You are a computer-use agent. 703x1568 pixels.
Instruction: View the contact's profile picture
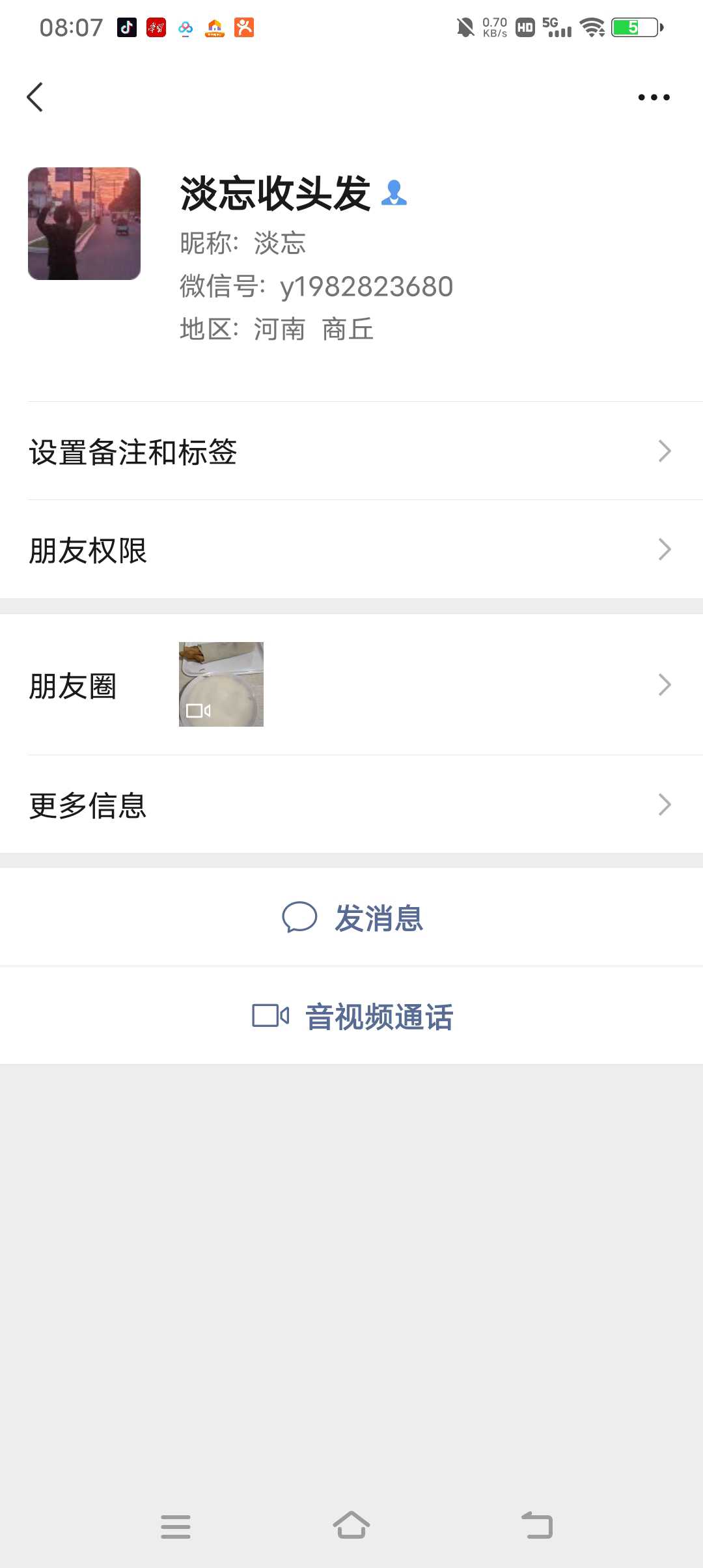pos(84,223)
